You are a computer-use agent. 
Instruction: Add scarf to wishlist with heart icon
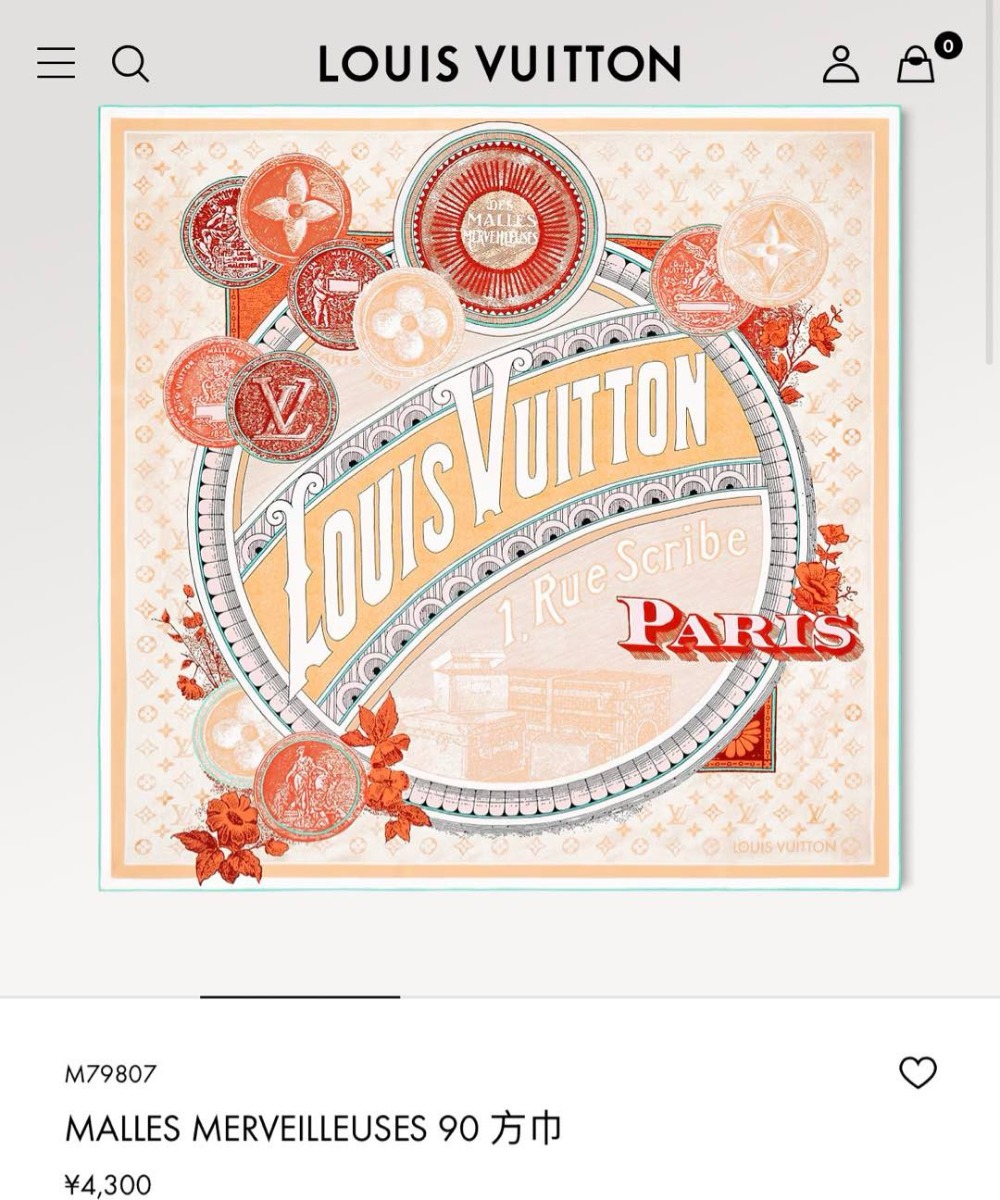[x=917, y=1072]
